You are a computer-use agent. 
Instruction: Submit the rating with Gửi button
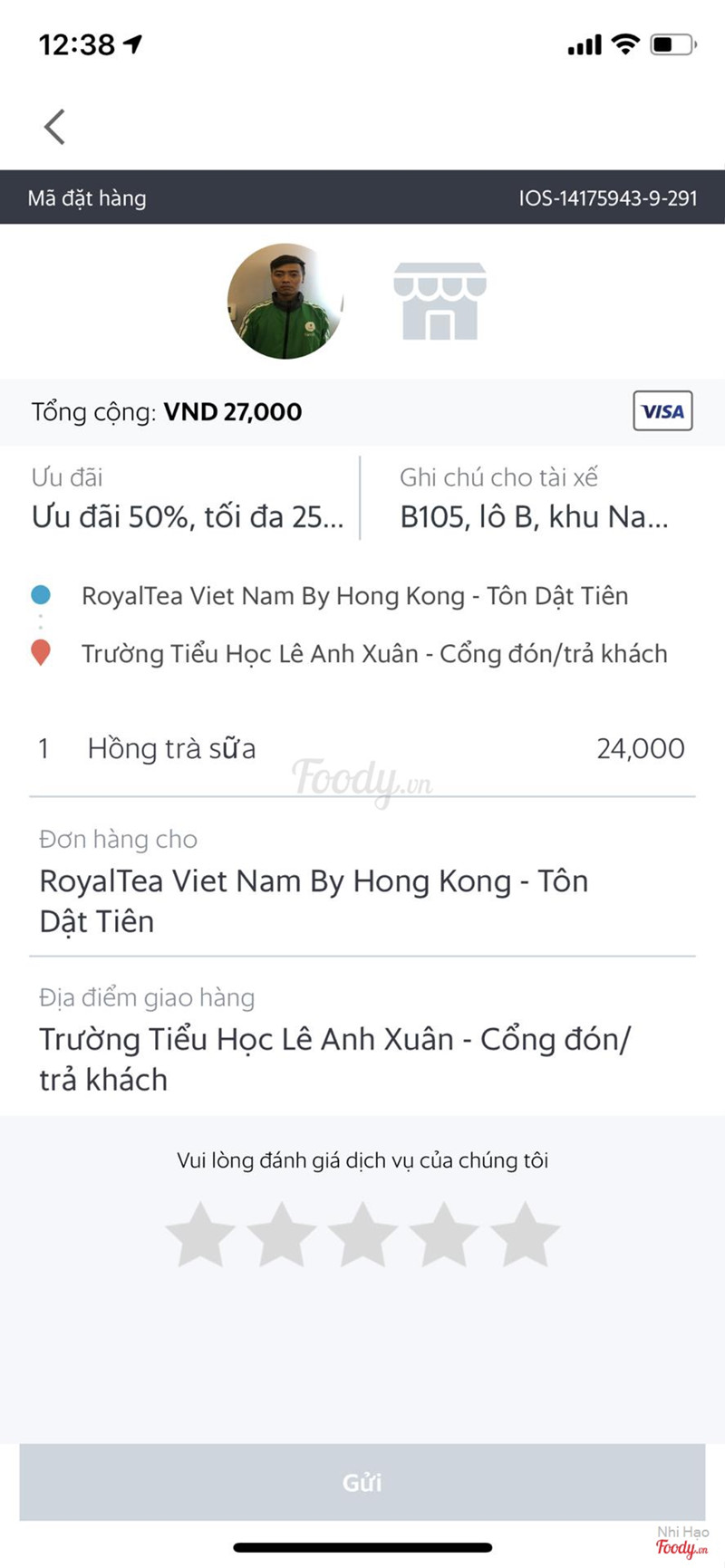click(362, 1482)
